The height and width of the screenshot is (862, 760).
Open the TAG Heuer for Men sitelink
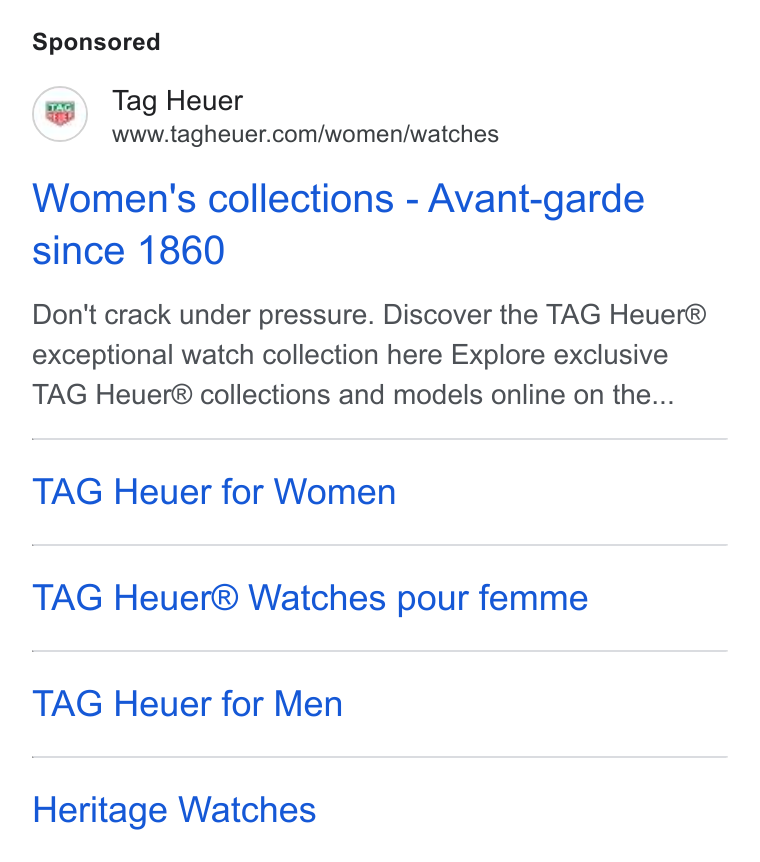(188, 704)
